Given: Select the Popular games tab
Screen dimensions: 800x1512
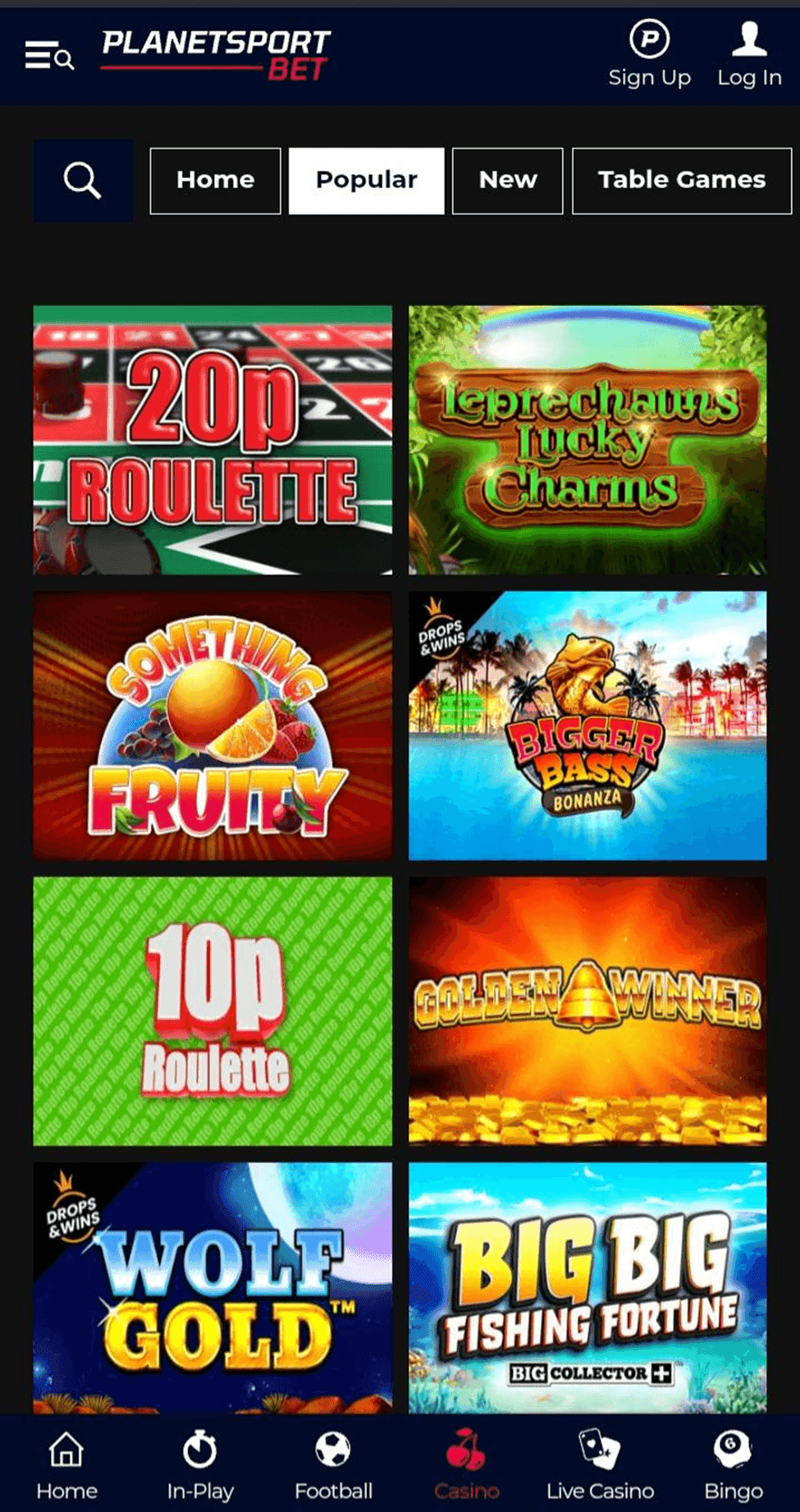Looking at the screenshot, I should click(x=366, y=181).
